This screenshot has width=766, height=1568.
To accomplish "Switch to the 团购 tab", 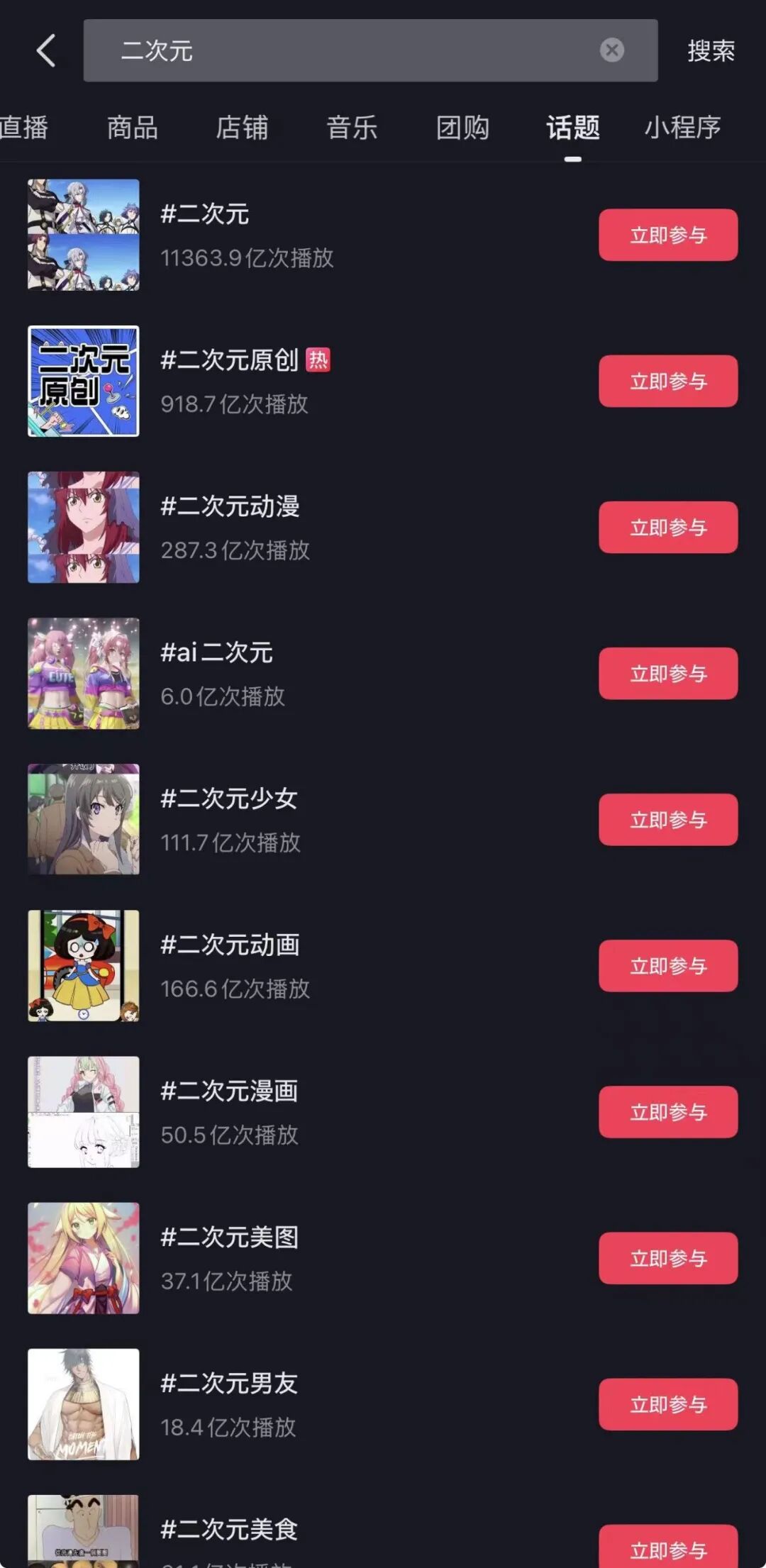I will coord(462,128).
